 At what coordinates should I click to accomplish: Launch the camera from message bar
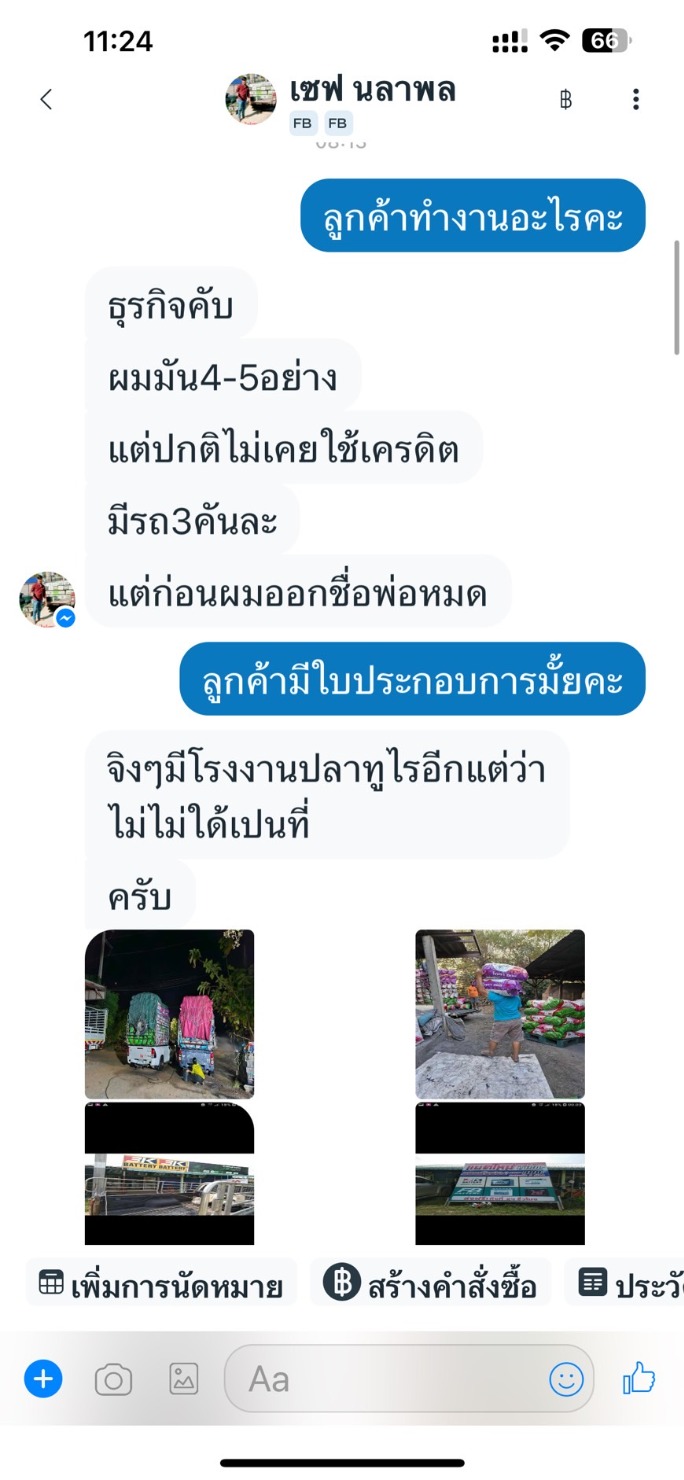pos(113,1381)
